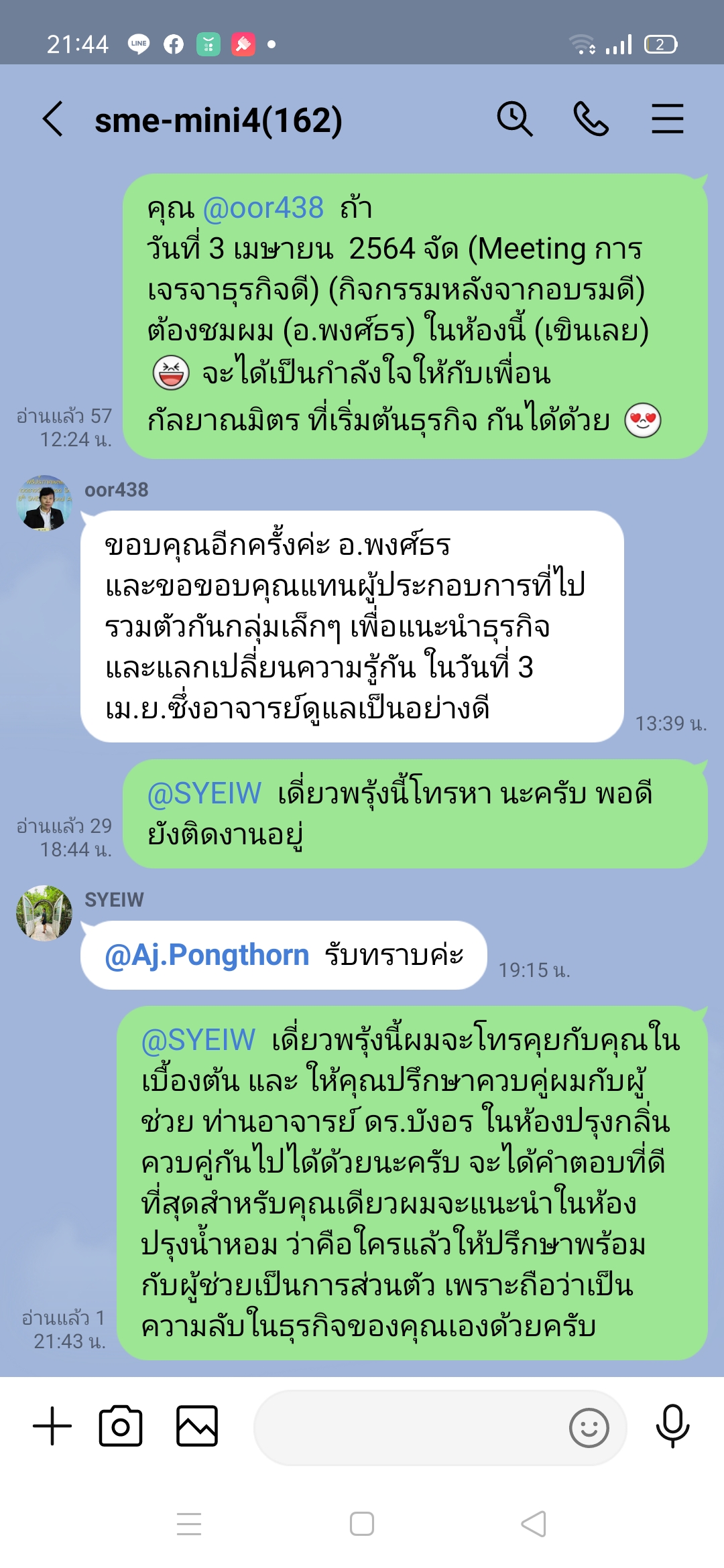Record a voice message

(672, 1426)
